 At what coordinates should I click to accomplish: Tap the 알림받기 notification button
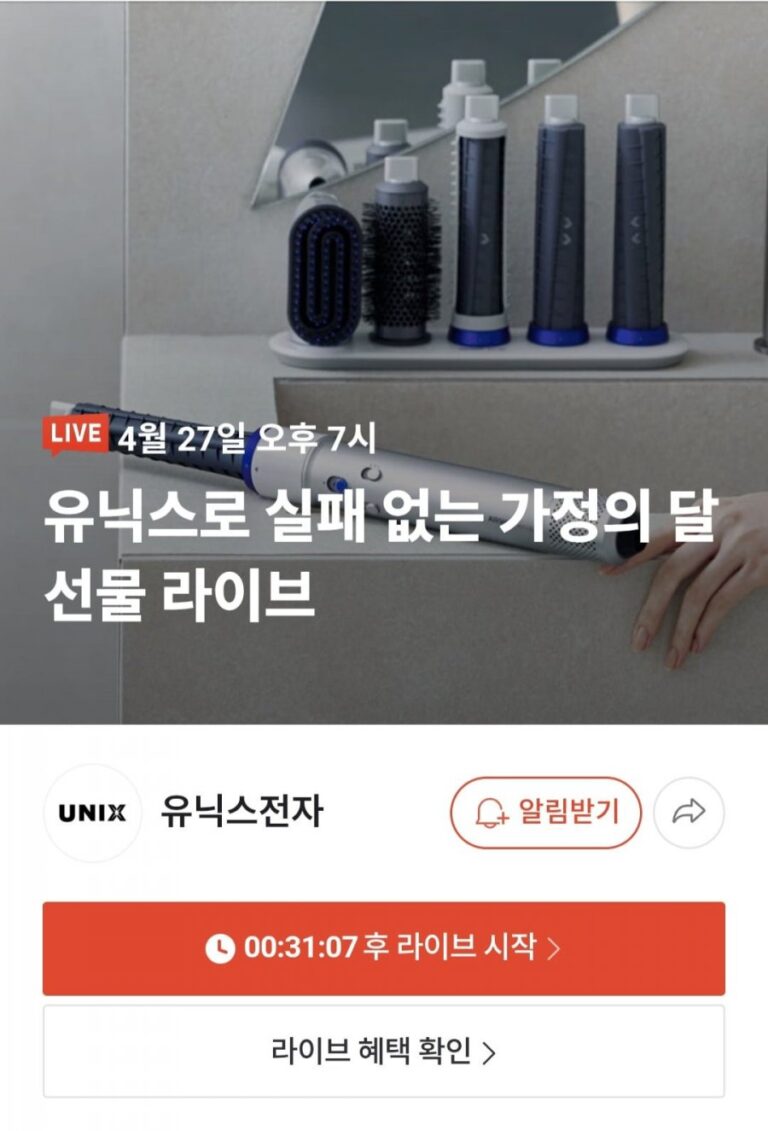coord(545,812)
